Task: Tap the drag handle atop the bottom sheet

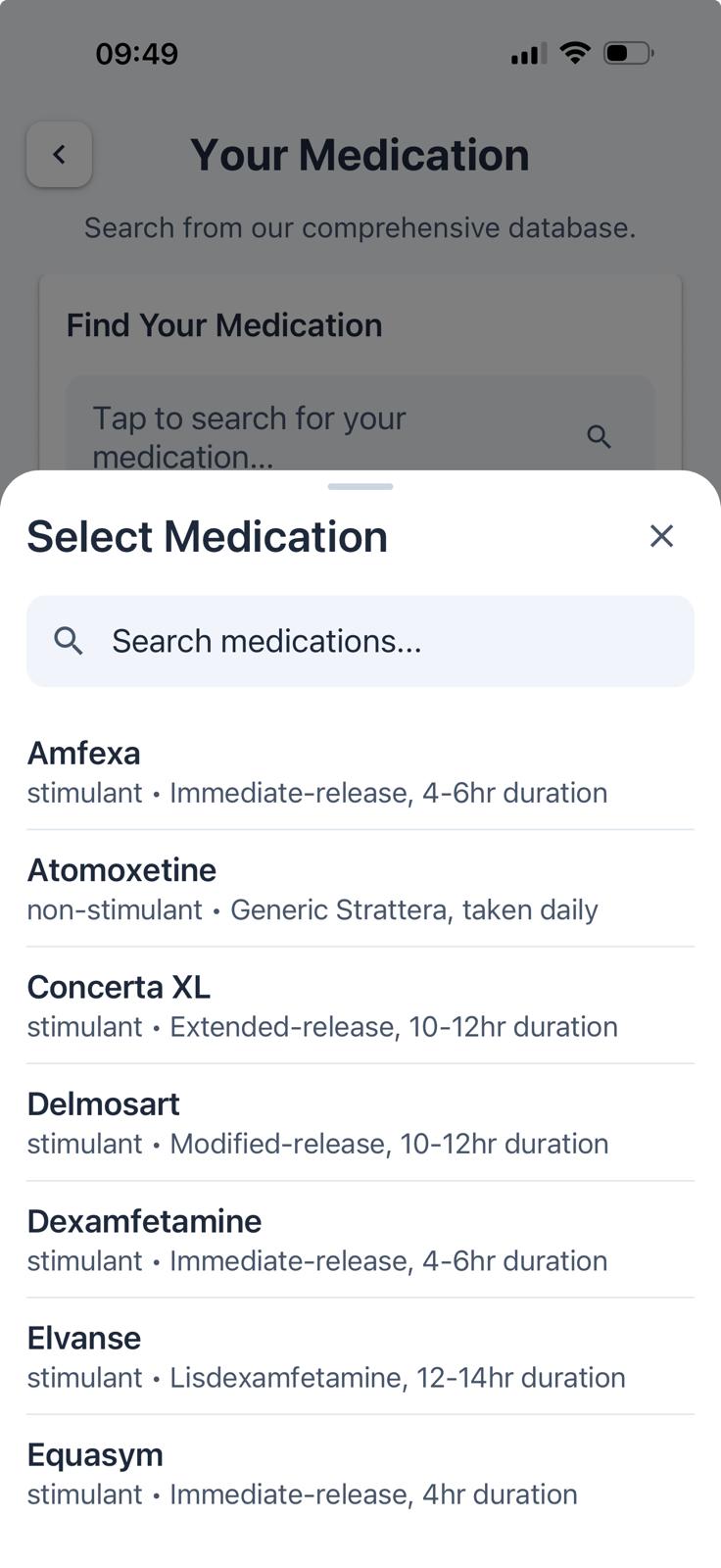Action: [x=360, y=485]
